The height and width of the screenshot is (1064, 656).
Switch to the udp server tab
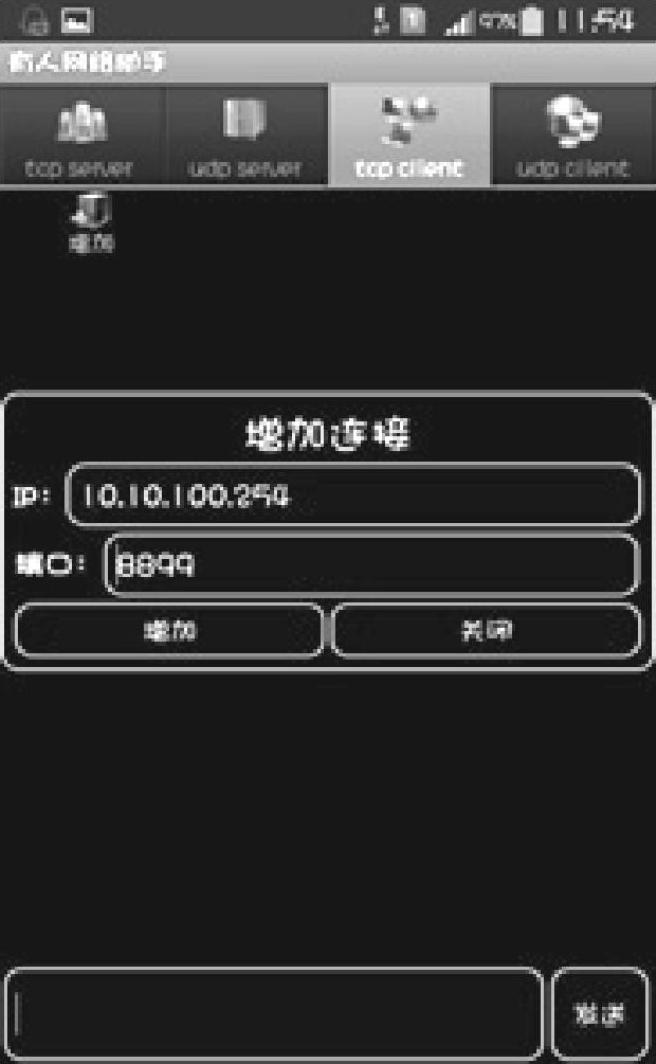(x=245, y=137)
